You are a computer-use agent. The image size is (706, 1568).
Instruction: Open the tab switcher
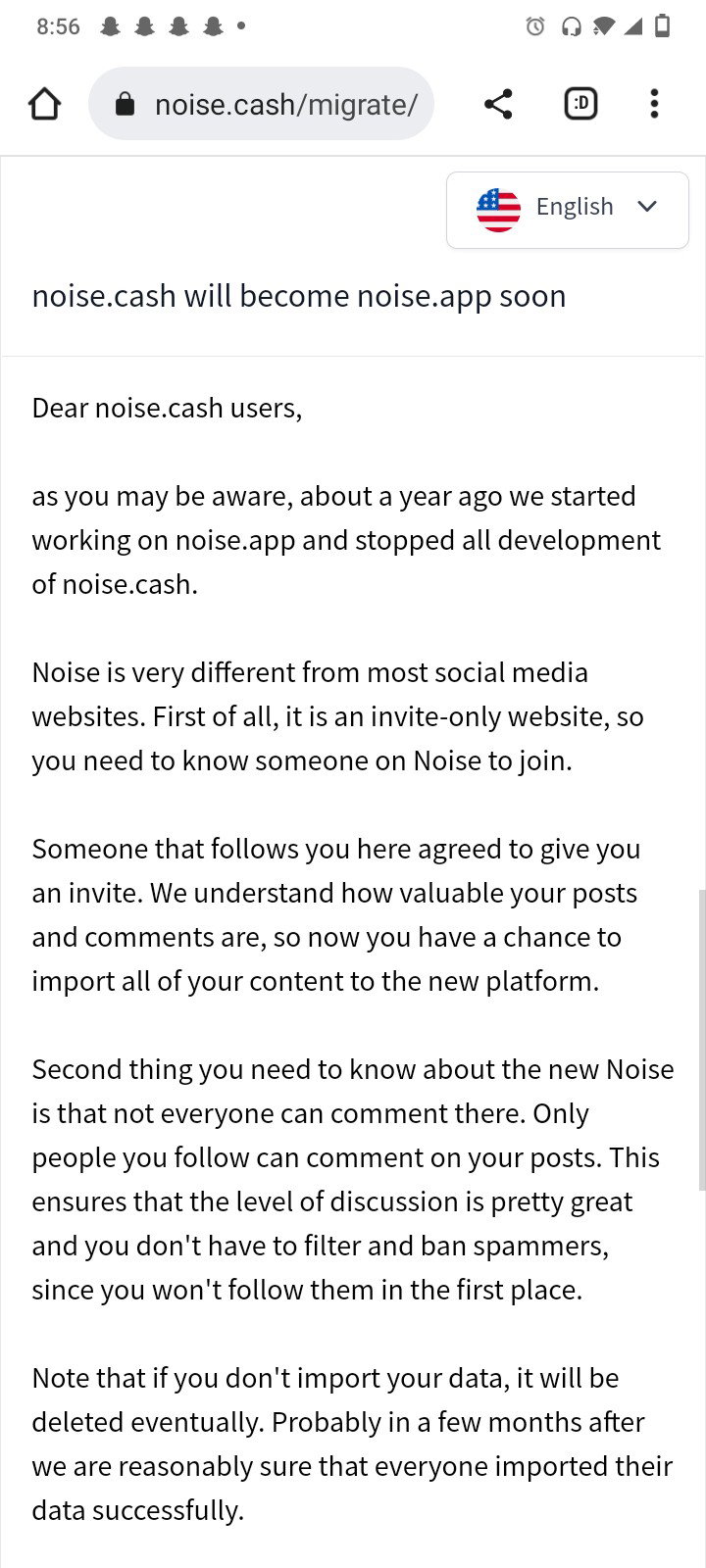(x=580, y=104)
